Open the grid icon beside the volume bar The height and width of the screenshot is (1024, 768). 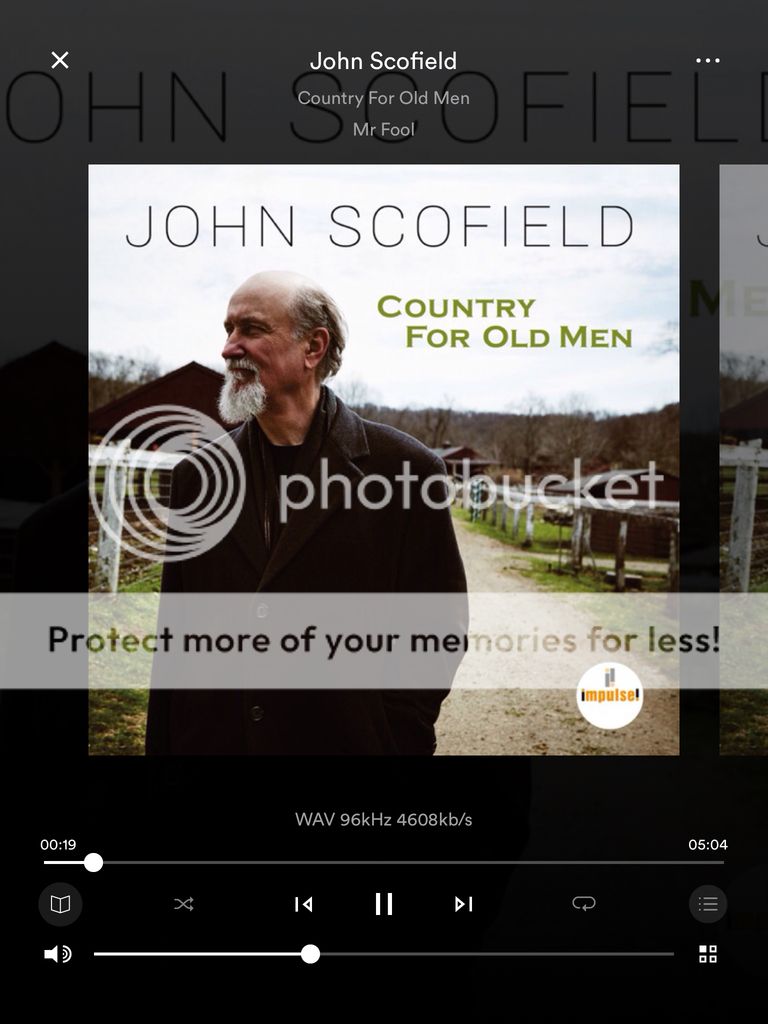(x=708, y=954)
